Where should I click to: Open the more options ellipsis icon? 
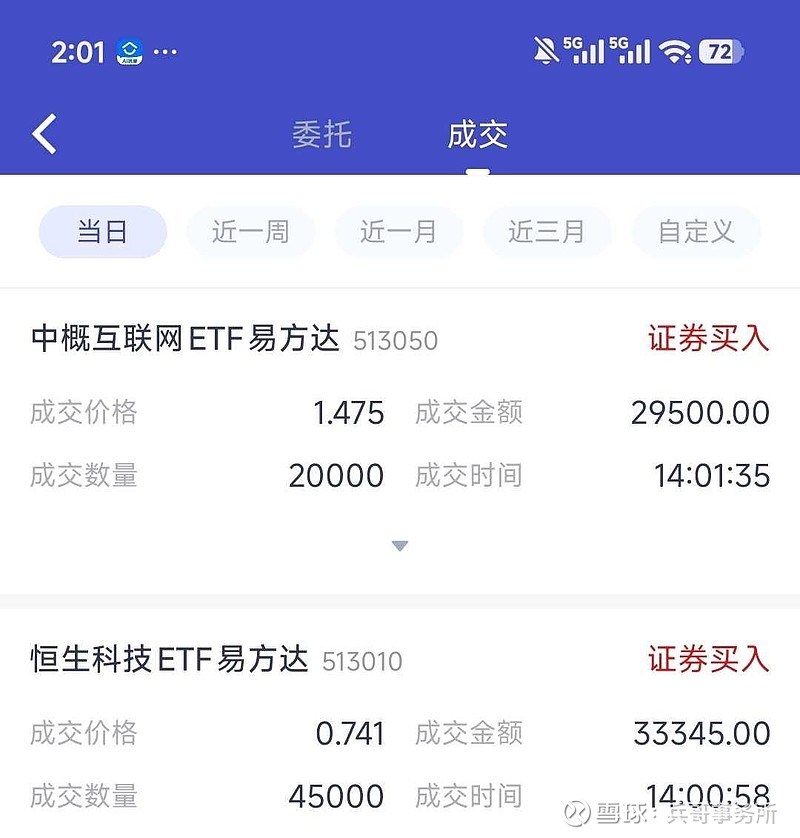(164, 52)
